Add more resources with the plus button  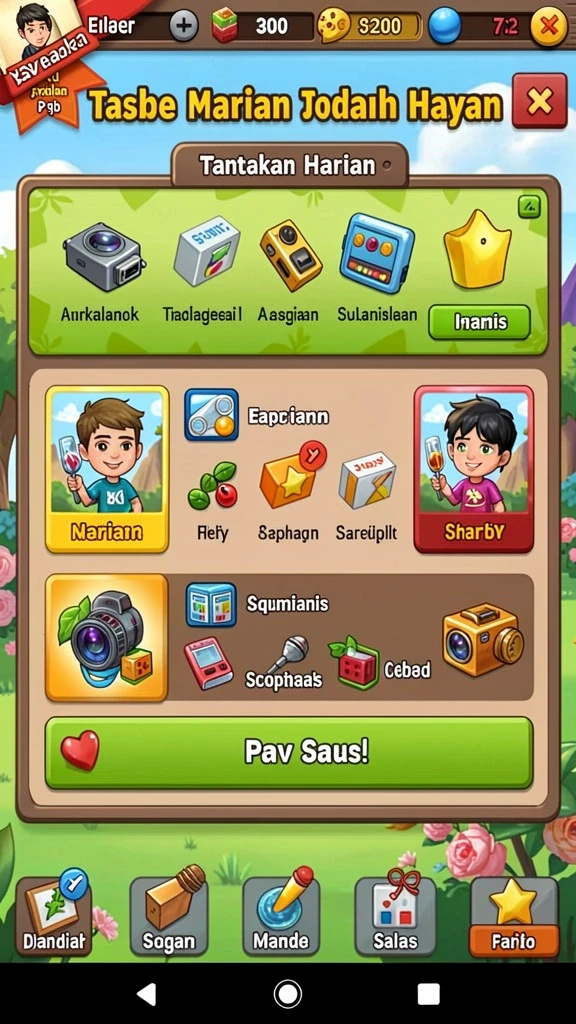[x=184, y=26]
